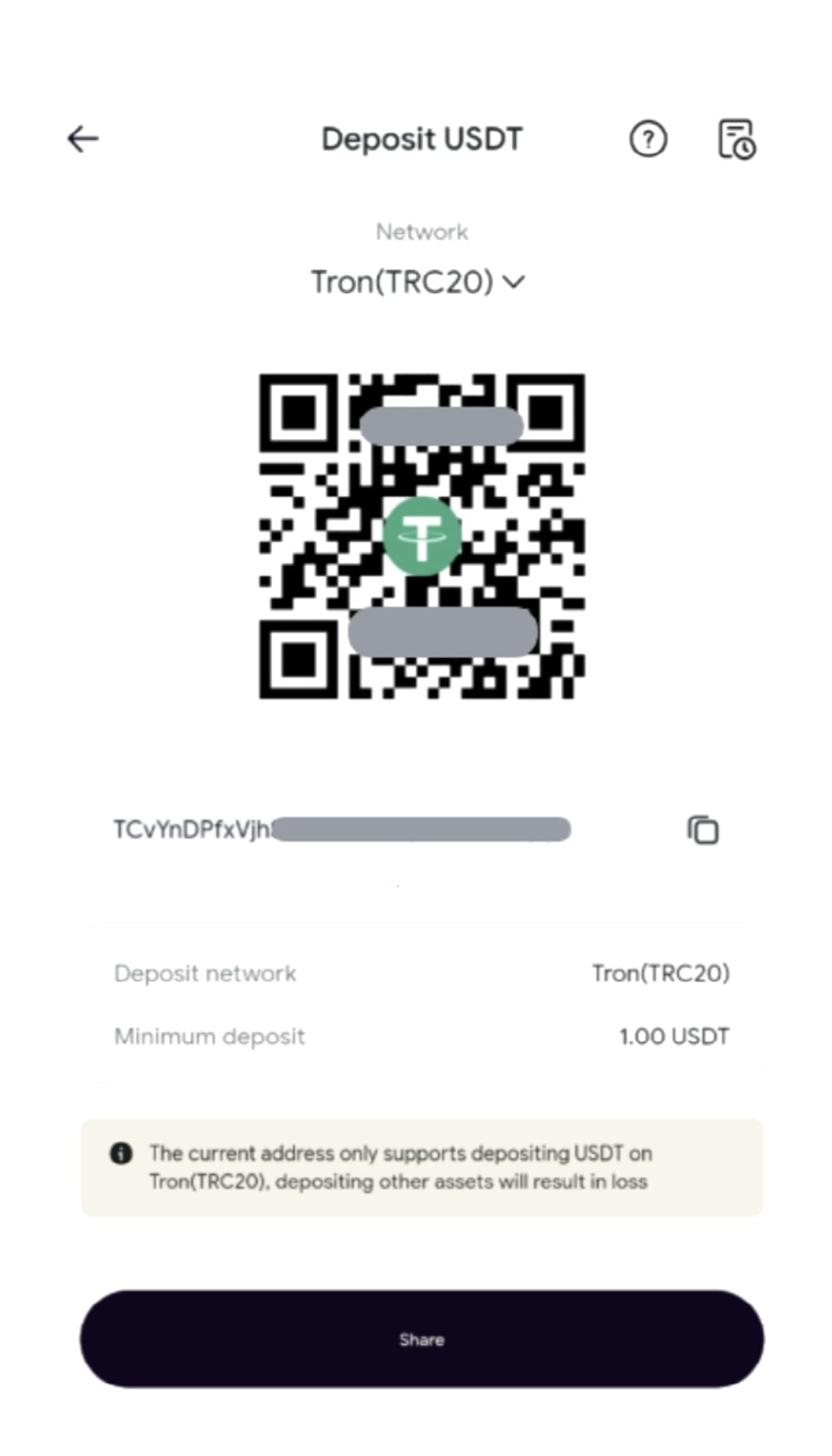Click the Deposit USDT title
Viewport: 832px width, 1456px height.
point(421,138)
